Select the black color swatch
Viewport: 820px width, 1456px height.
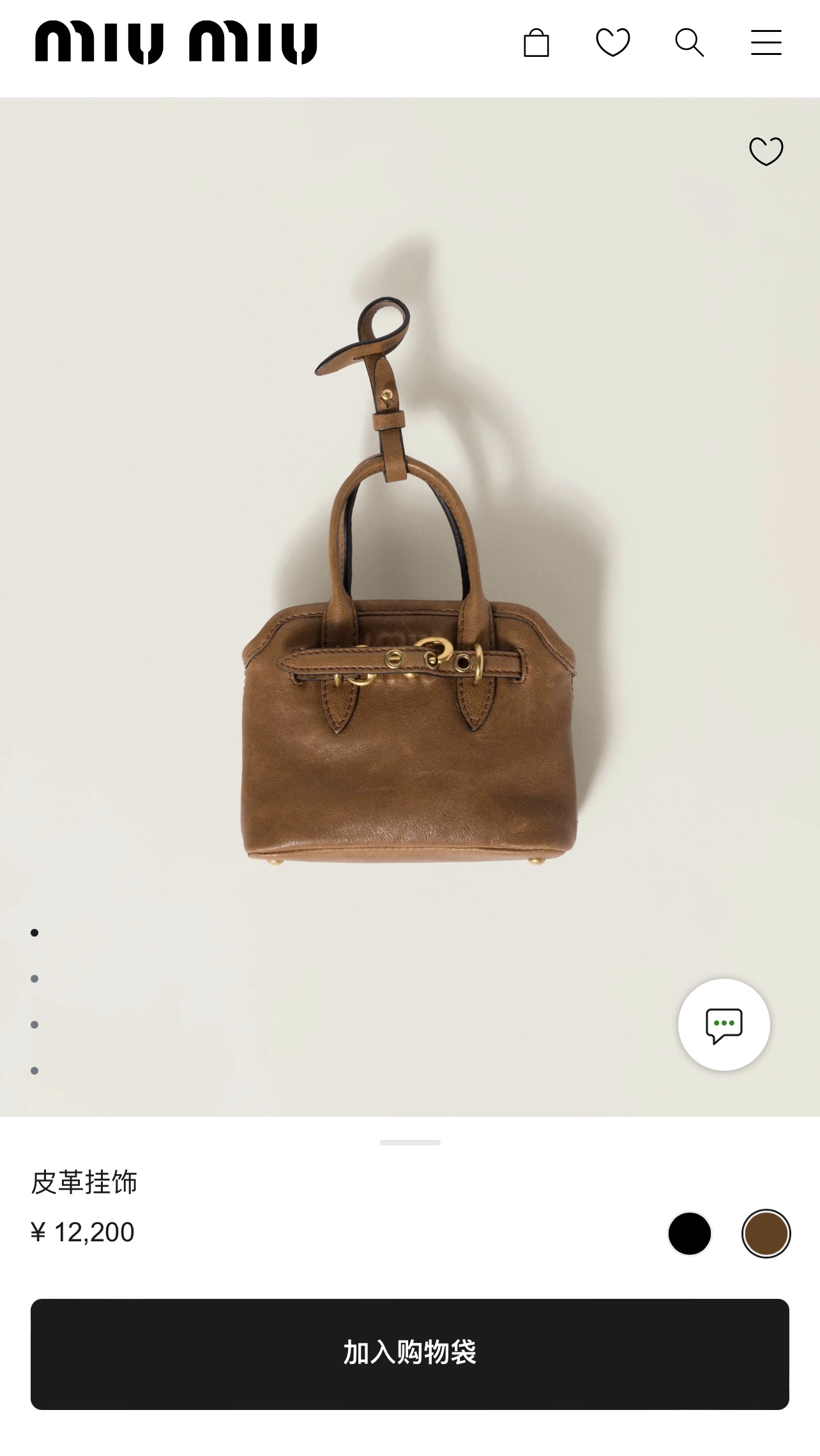click(x=689, y=1233)
